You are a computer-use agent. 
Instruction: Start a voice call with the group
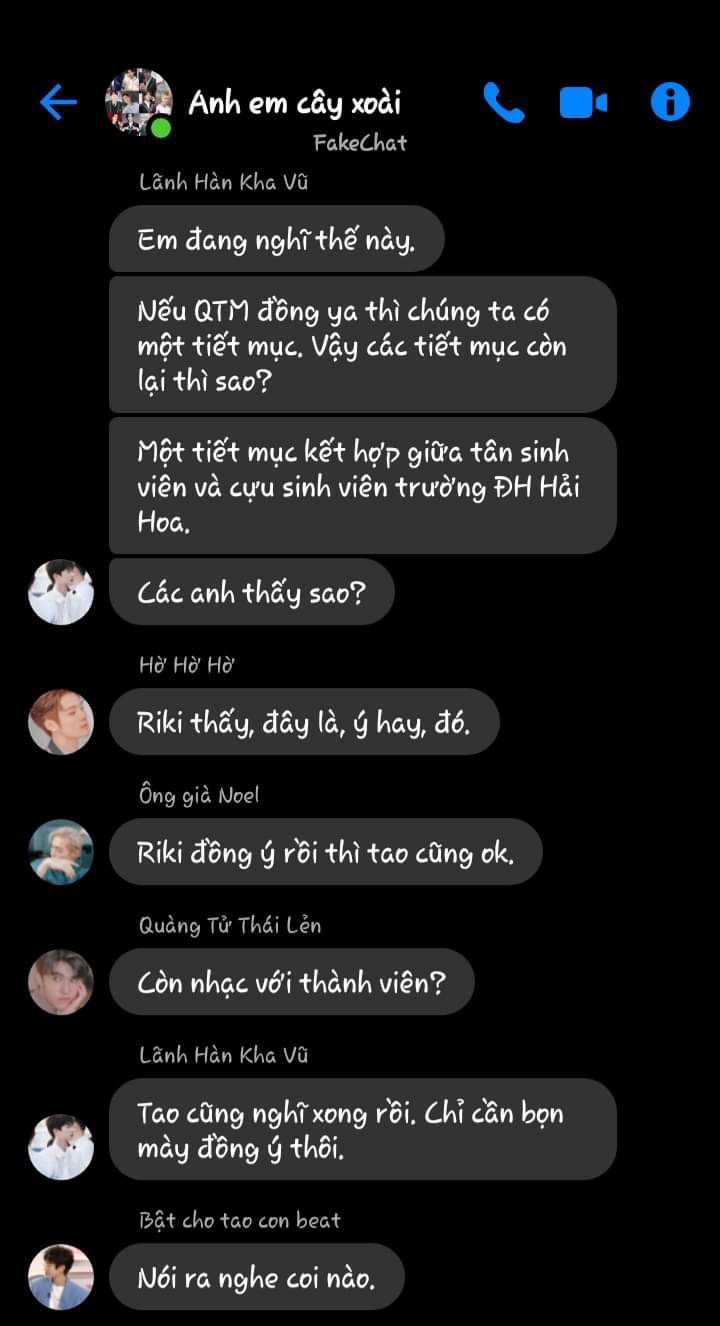click(503, 102)
